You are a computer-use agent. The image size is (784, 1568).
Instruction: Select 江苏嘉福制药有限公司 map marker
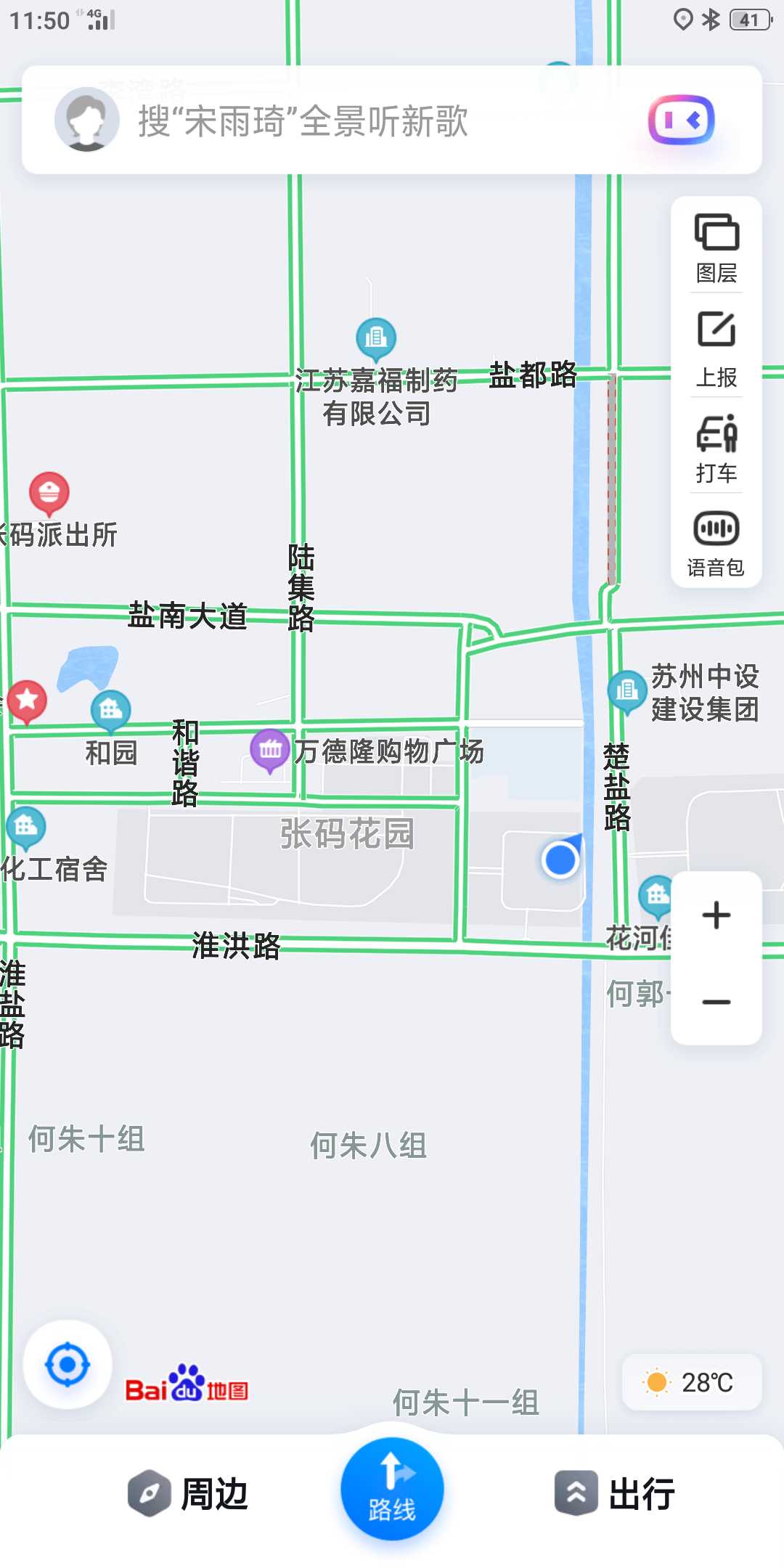tap(376, 339)
